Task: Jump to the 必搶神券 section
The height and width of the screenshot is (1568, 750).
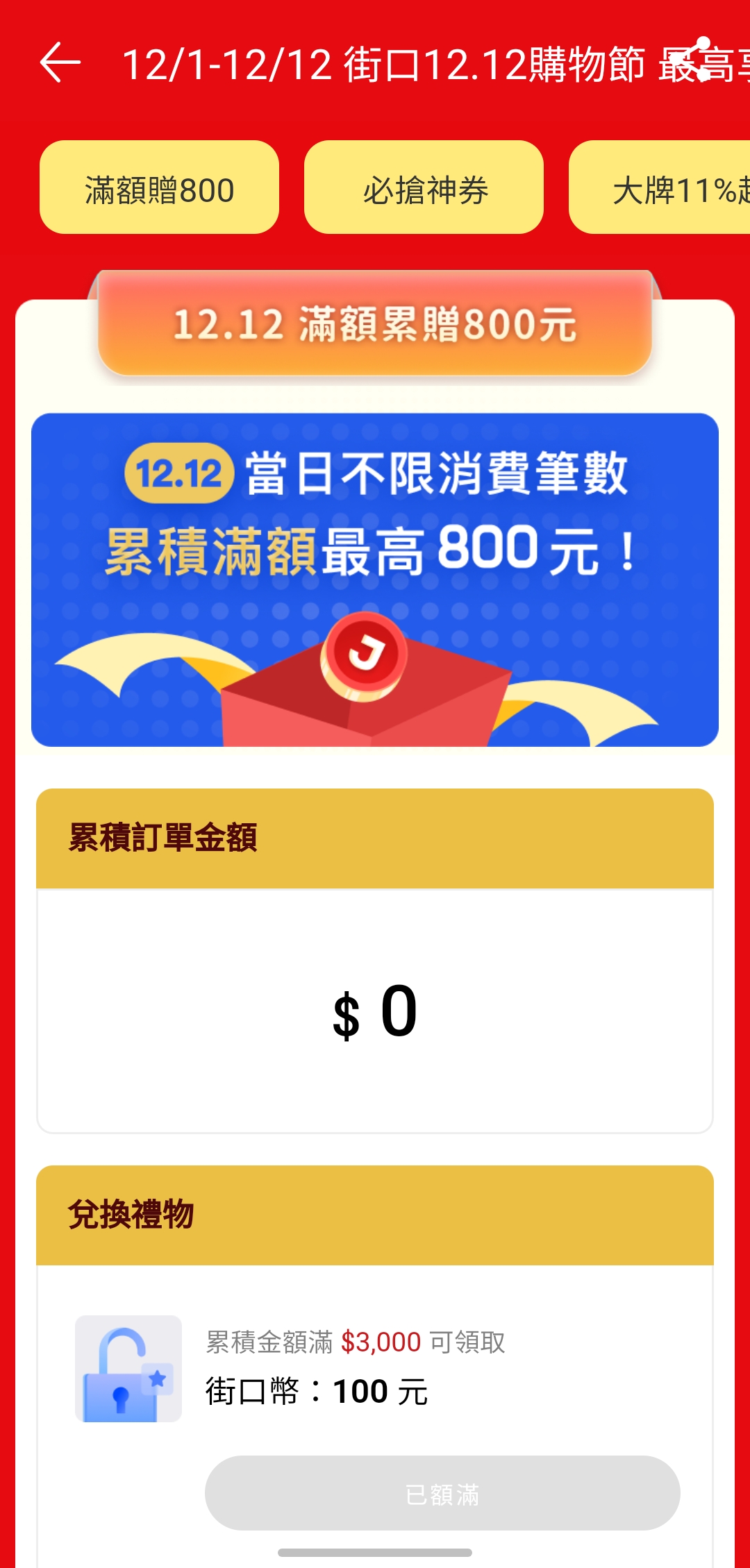Action: (x=424, y=187)
